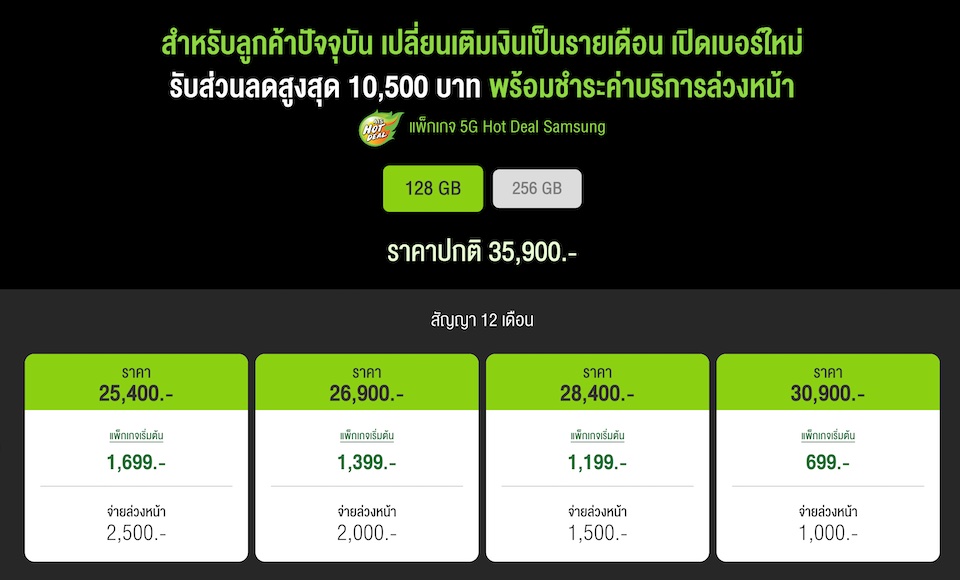Switch to the 256 GB storage option
Screen dimensions: 960x580
pos(537,189)
